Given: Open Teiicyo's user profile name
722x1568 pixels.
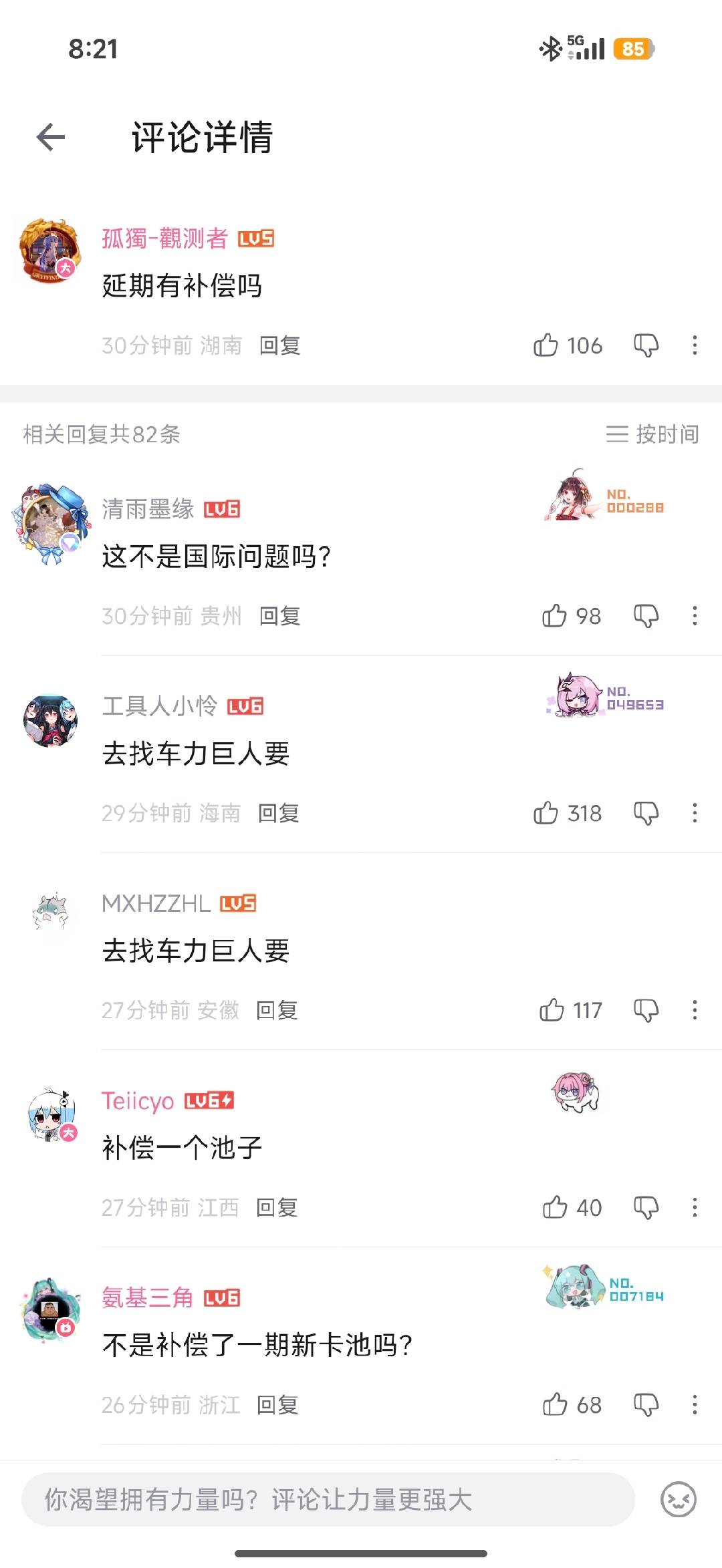Looking at the screenshot, I should pyautogui.click(x=138, y=1101).
